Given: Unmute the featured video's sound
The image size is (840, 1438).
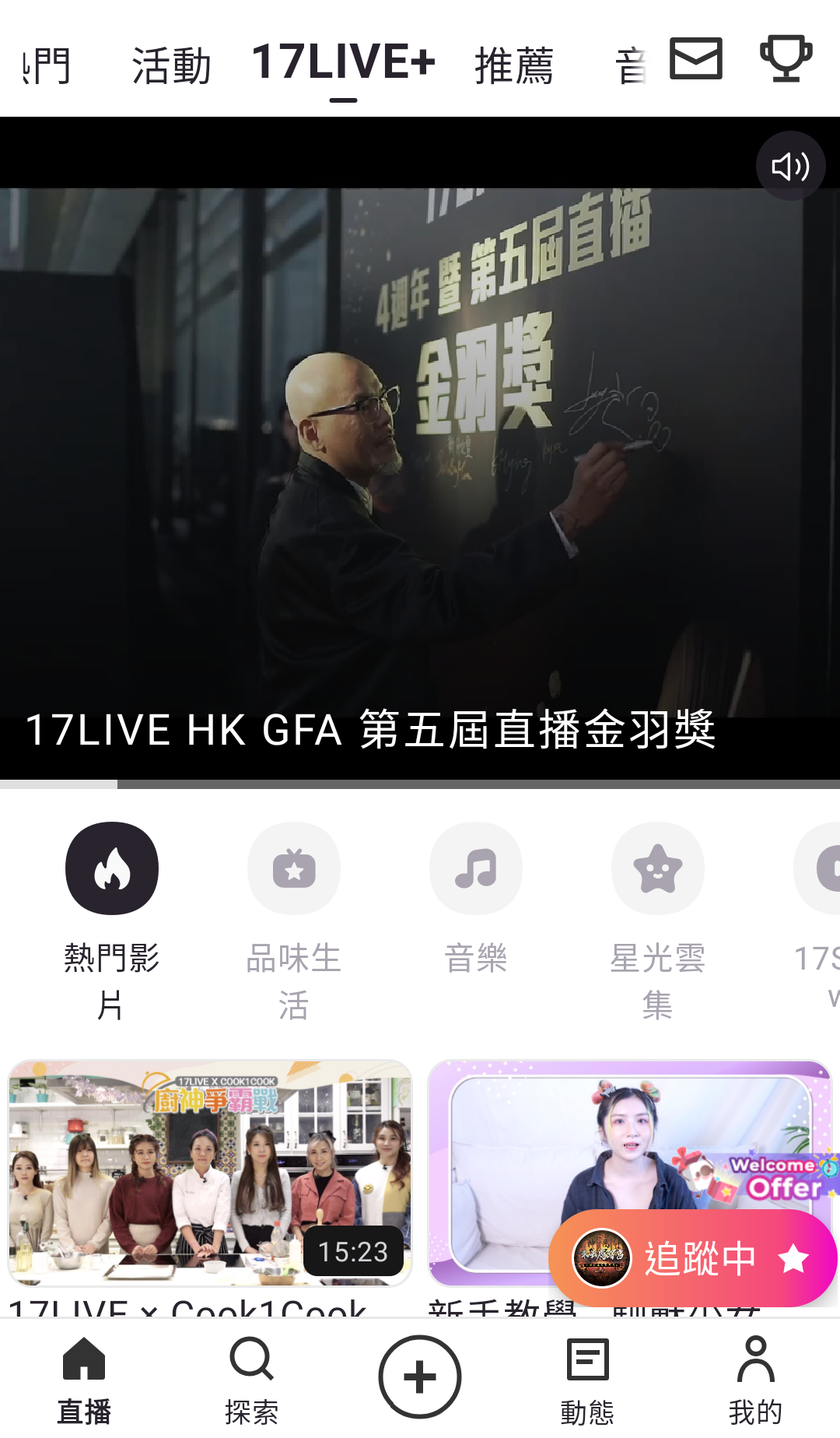Looking at the screenshot, I should (x=790, y=166).
